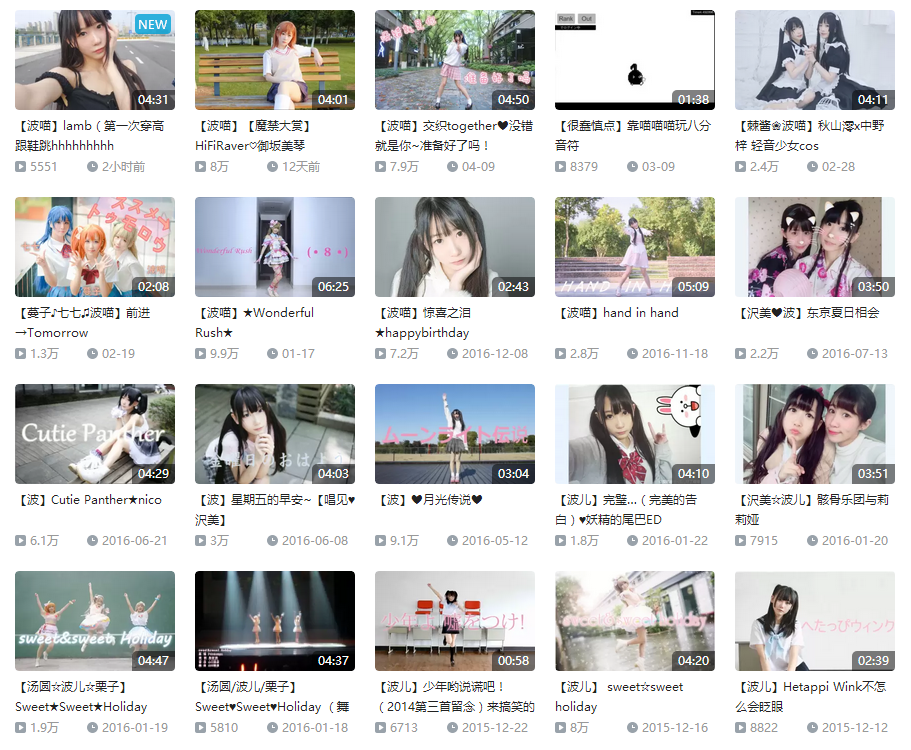The image size is (911, 750).
Task: Play the hand in hand video
Action: 634,246
